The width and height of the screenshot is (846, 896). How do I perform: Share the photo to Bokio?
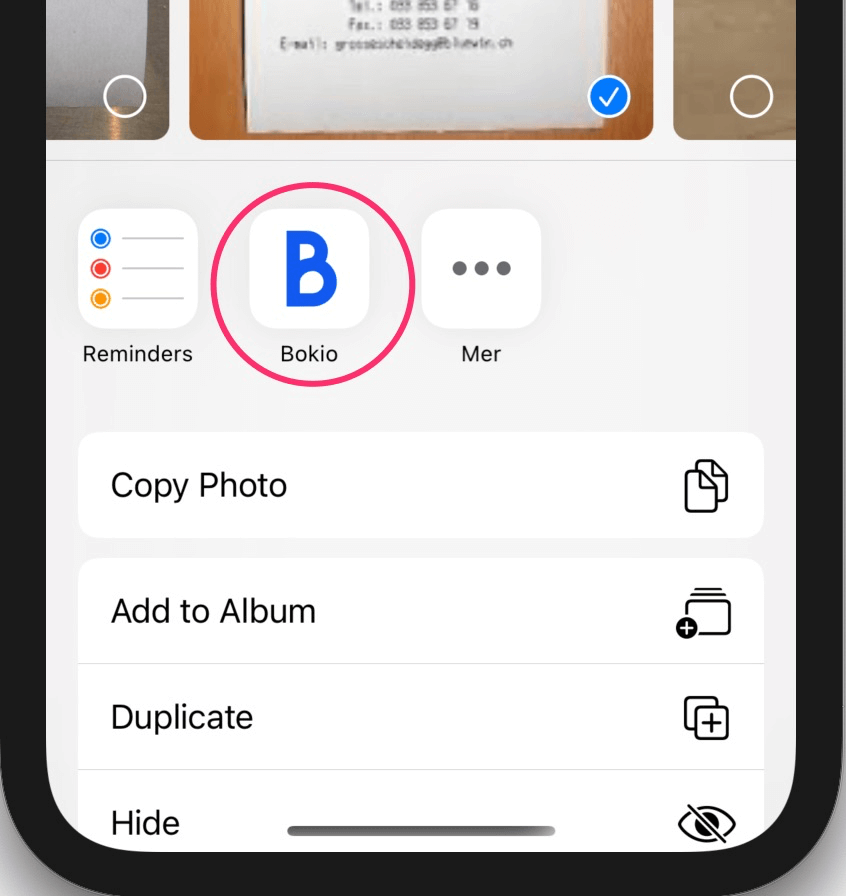[x=309, y=269]
